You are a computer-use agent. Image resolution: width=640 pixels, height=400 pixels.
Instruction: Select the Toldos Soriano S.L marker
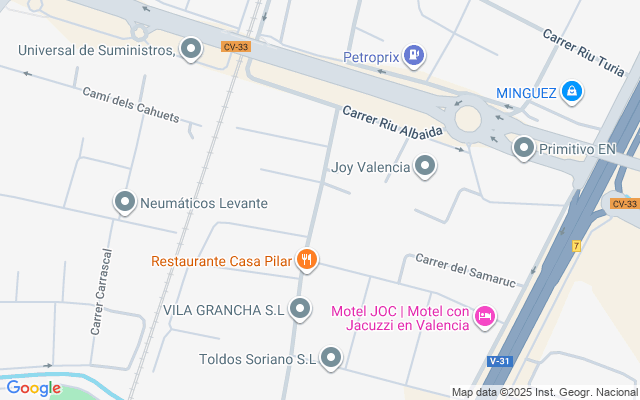331,357
